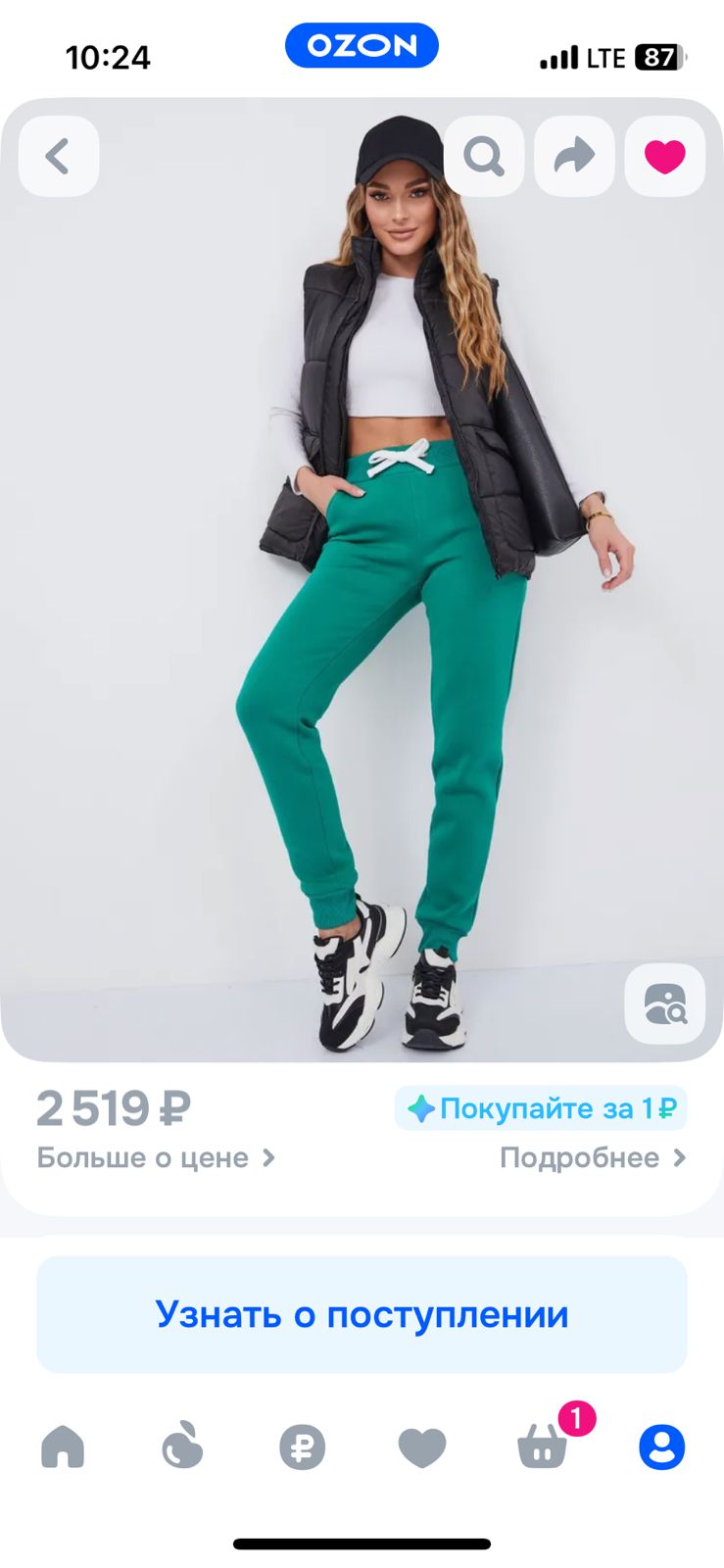Tap 'Покупайте за 1 ₽' offer badge
The image size is (724, 1568).
point(541,1108)
